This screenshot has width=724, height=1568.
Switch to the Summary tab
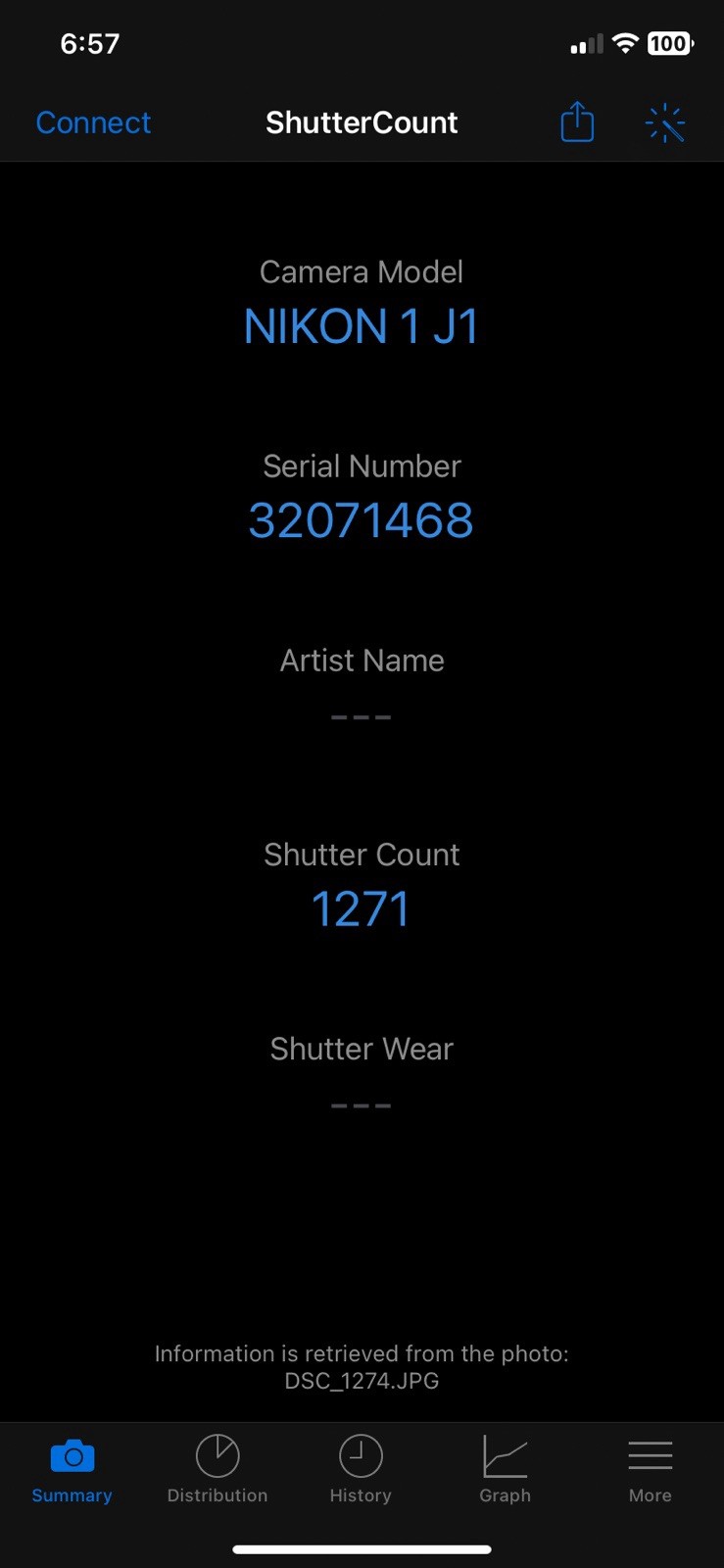click(x=72, y=1469)
